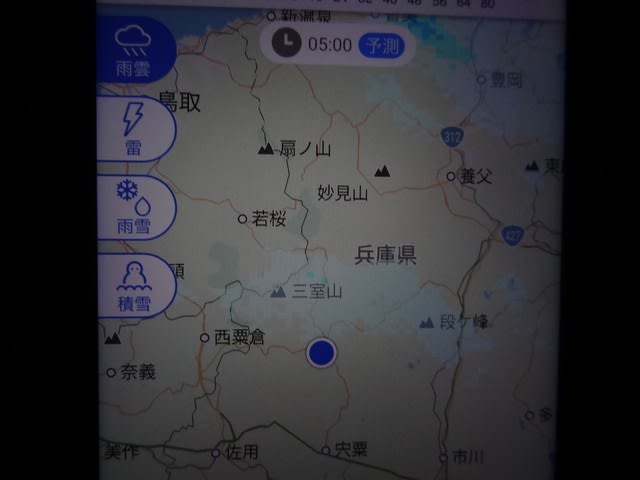Switch to the 雷 lightning layer
This screenshot has height=480, width=640.
[133, 128]
